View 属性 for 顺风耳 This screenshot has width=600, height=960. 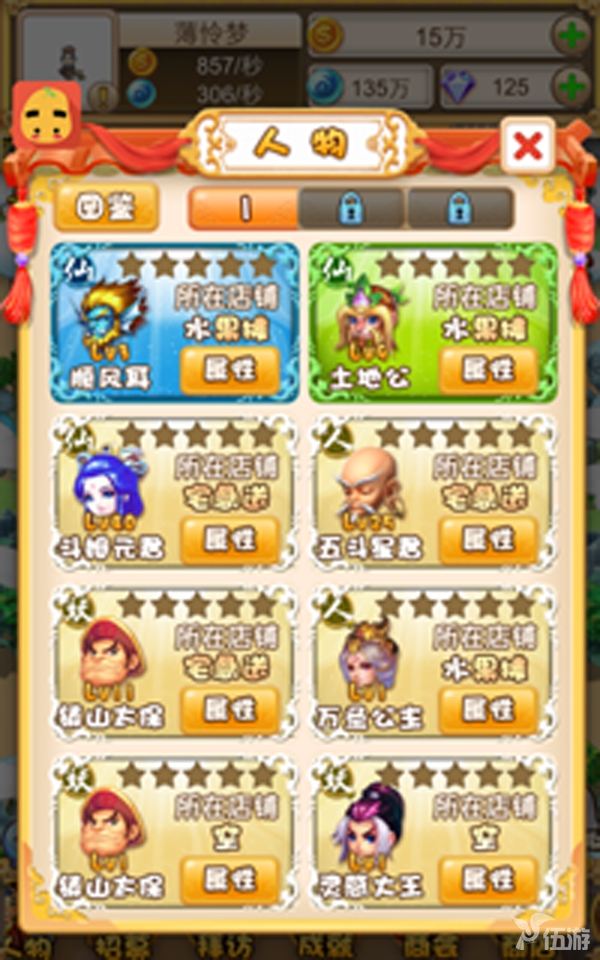pyautogui.click(x=230, y=371)
